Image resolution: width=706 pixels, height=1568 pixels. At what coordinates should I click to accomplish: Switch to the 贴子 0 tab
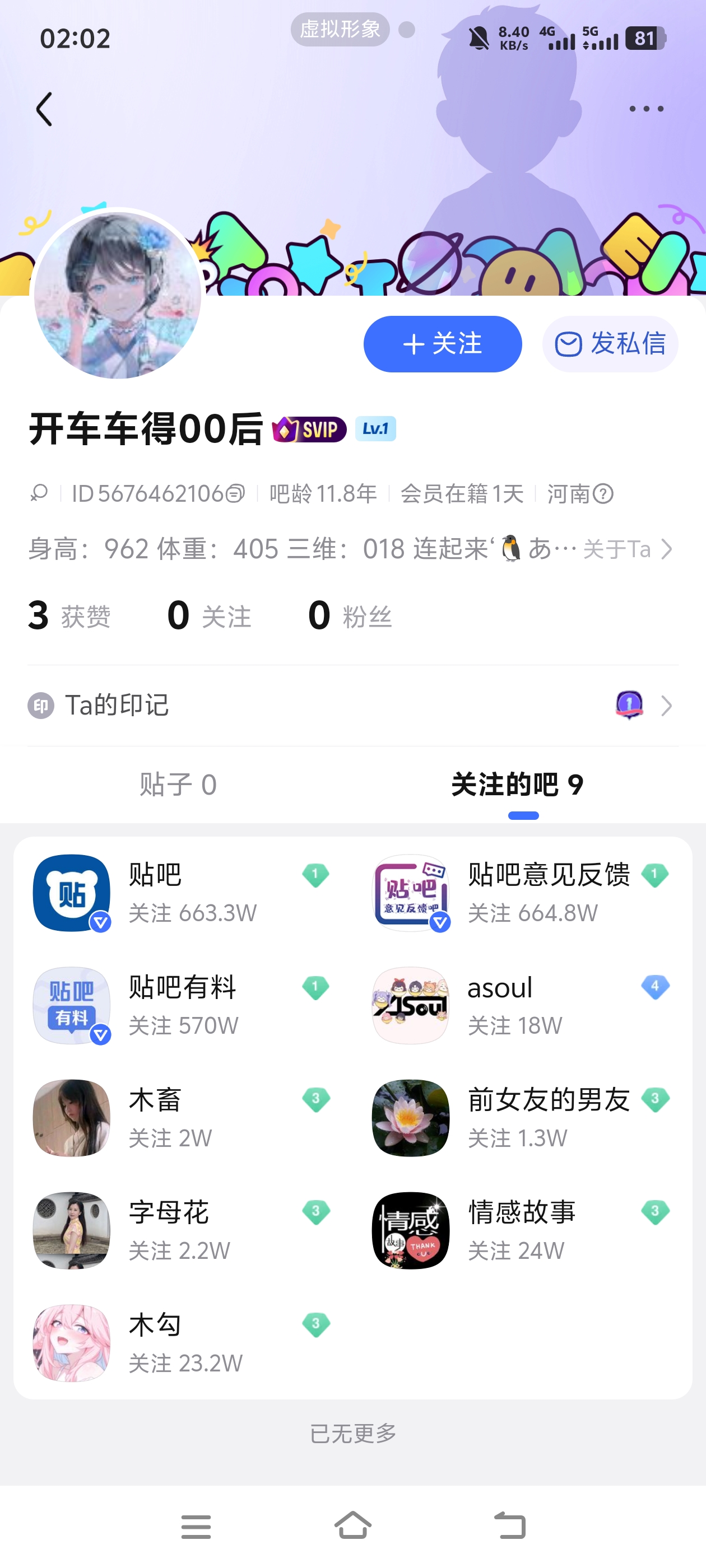[178, 785]
